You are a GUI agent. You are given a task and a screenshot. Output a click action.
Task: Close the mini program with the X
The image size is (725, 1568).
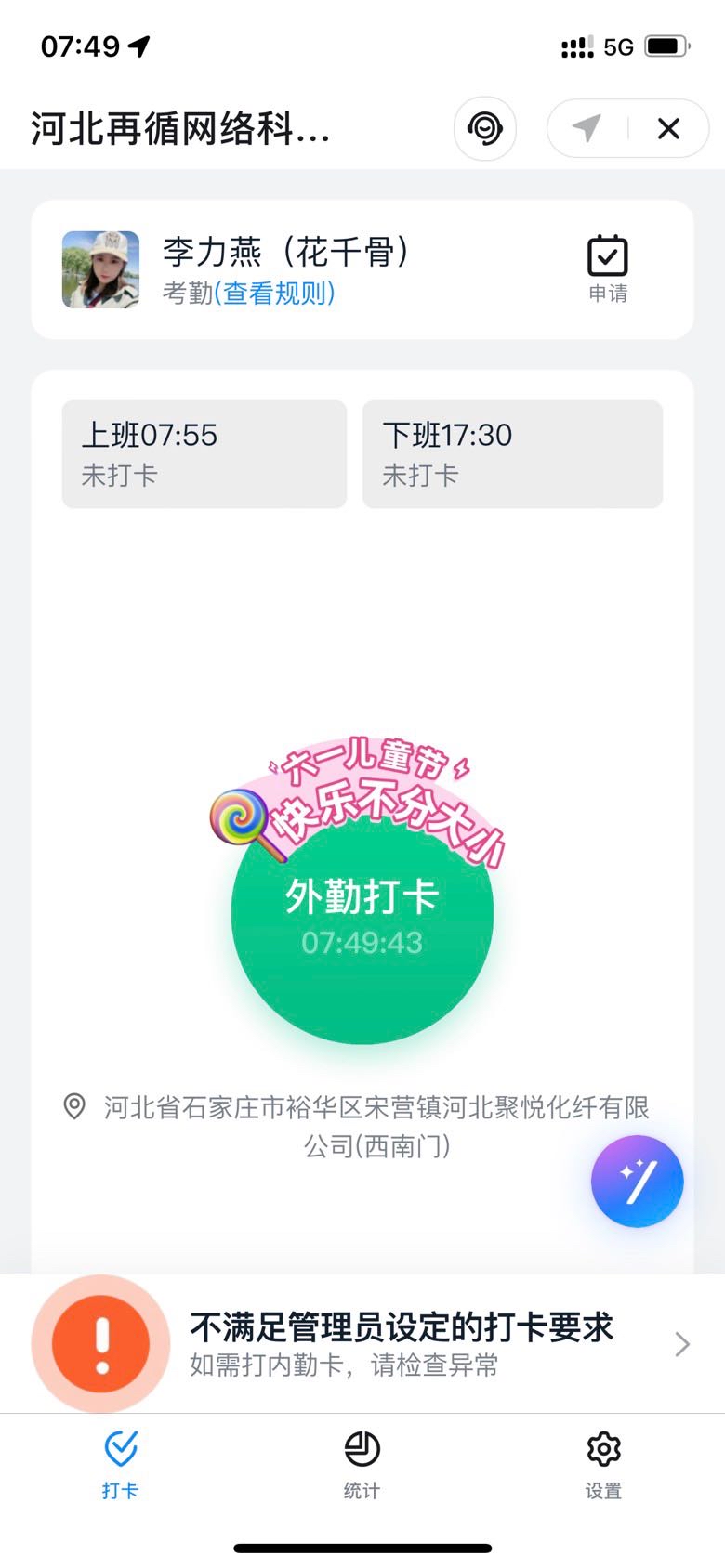[668, 128]
